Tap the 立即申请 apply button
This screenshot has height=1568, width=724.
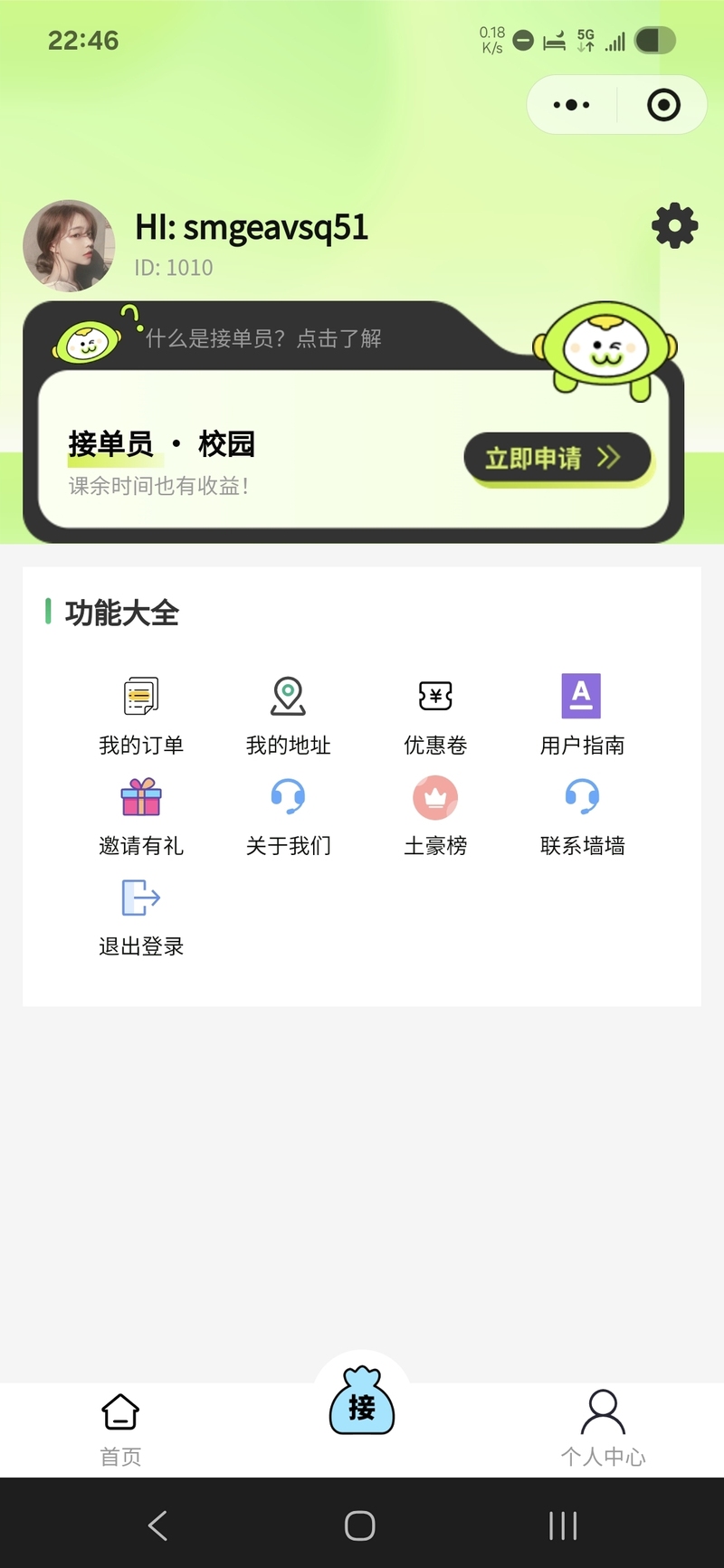(557, 458)
